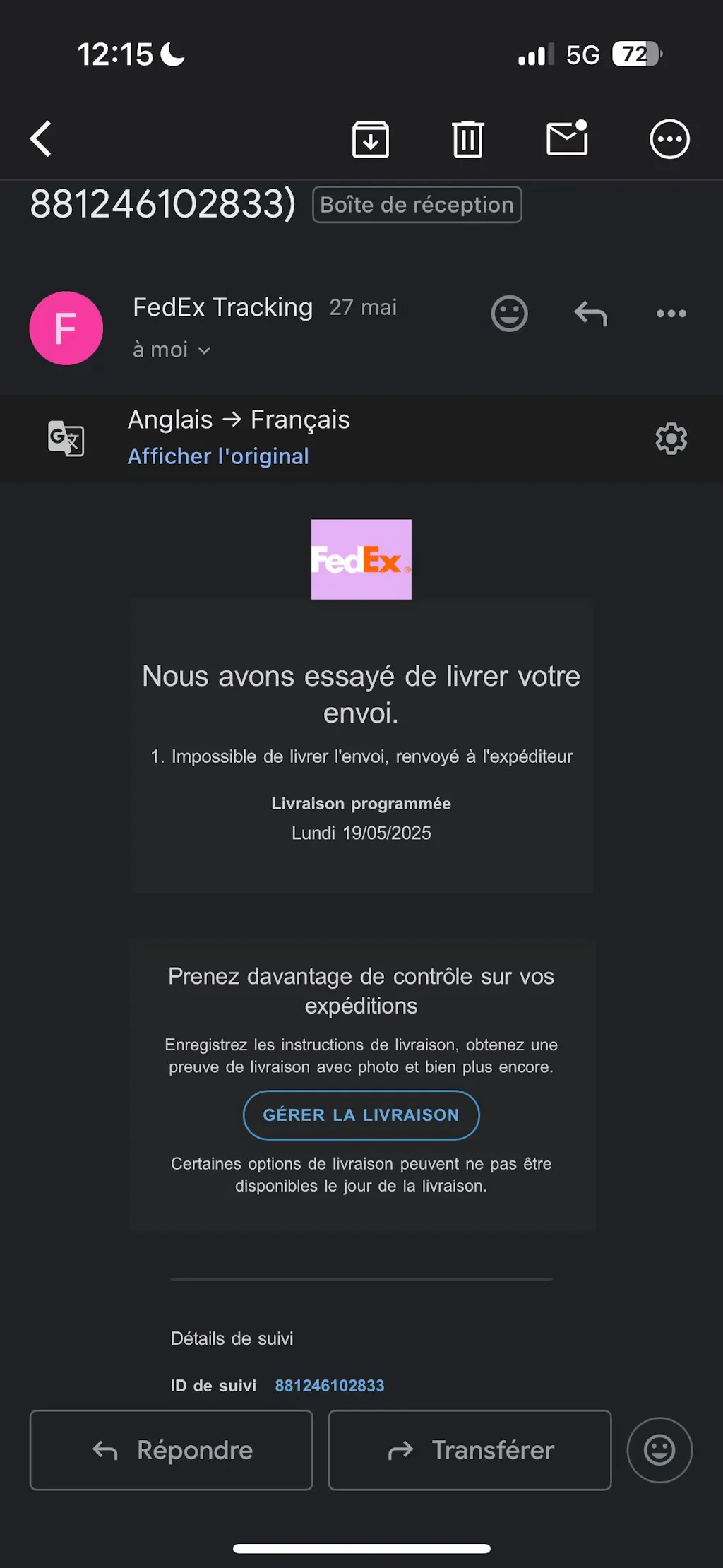Screen dimensions: 723x1568
Task: Go back to the inbox
Action: [41, 138]
